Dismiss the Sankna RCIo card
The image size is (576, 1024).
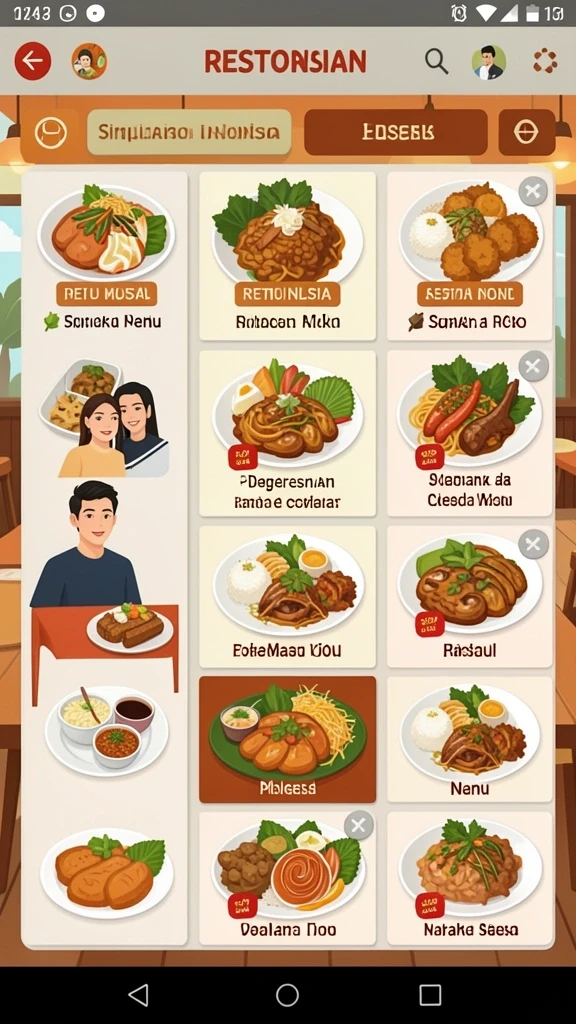(x=533, y=191)
